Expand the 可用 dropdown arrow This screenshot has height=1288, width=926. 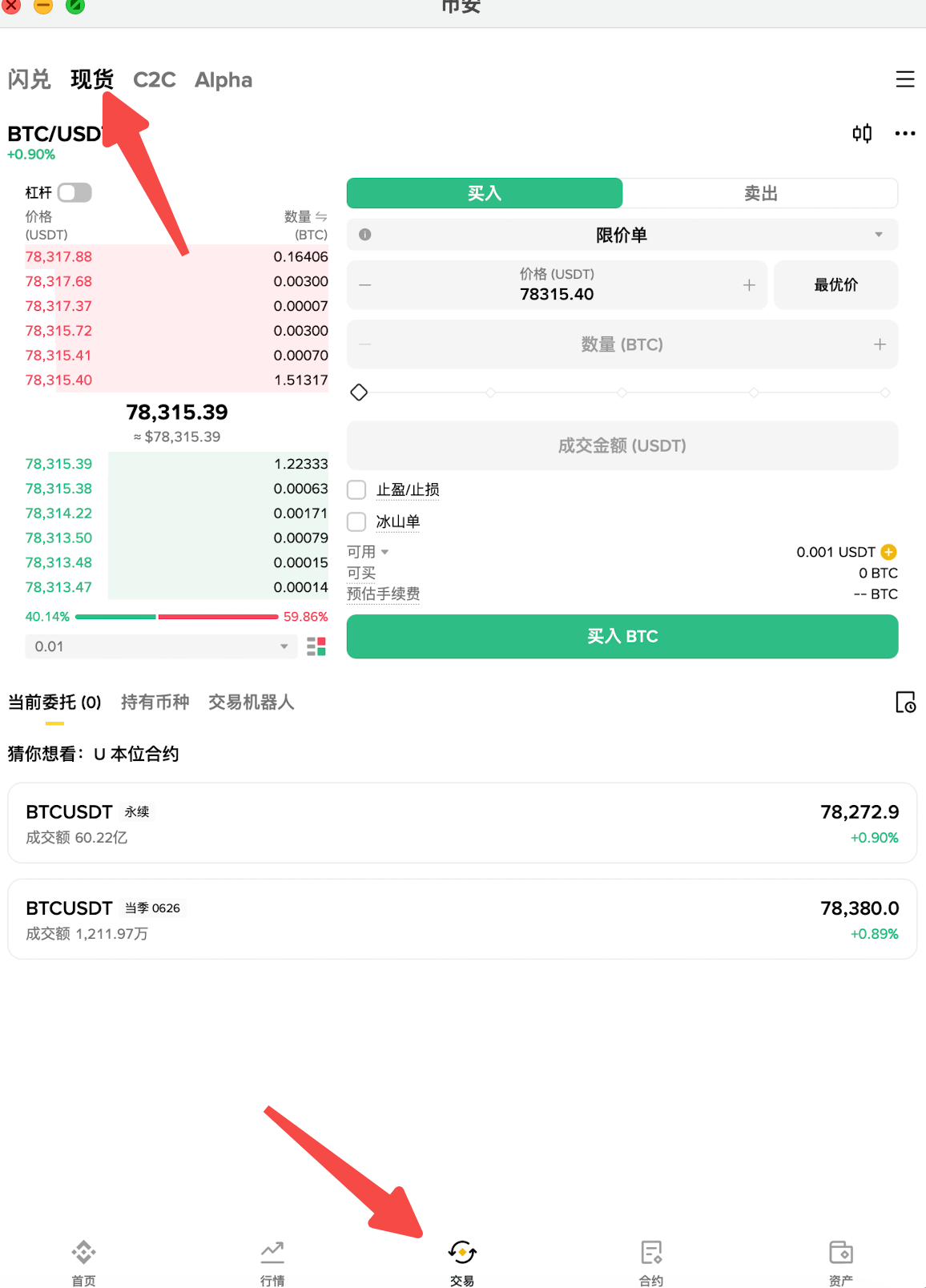[384, 552]
